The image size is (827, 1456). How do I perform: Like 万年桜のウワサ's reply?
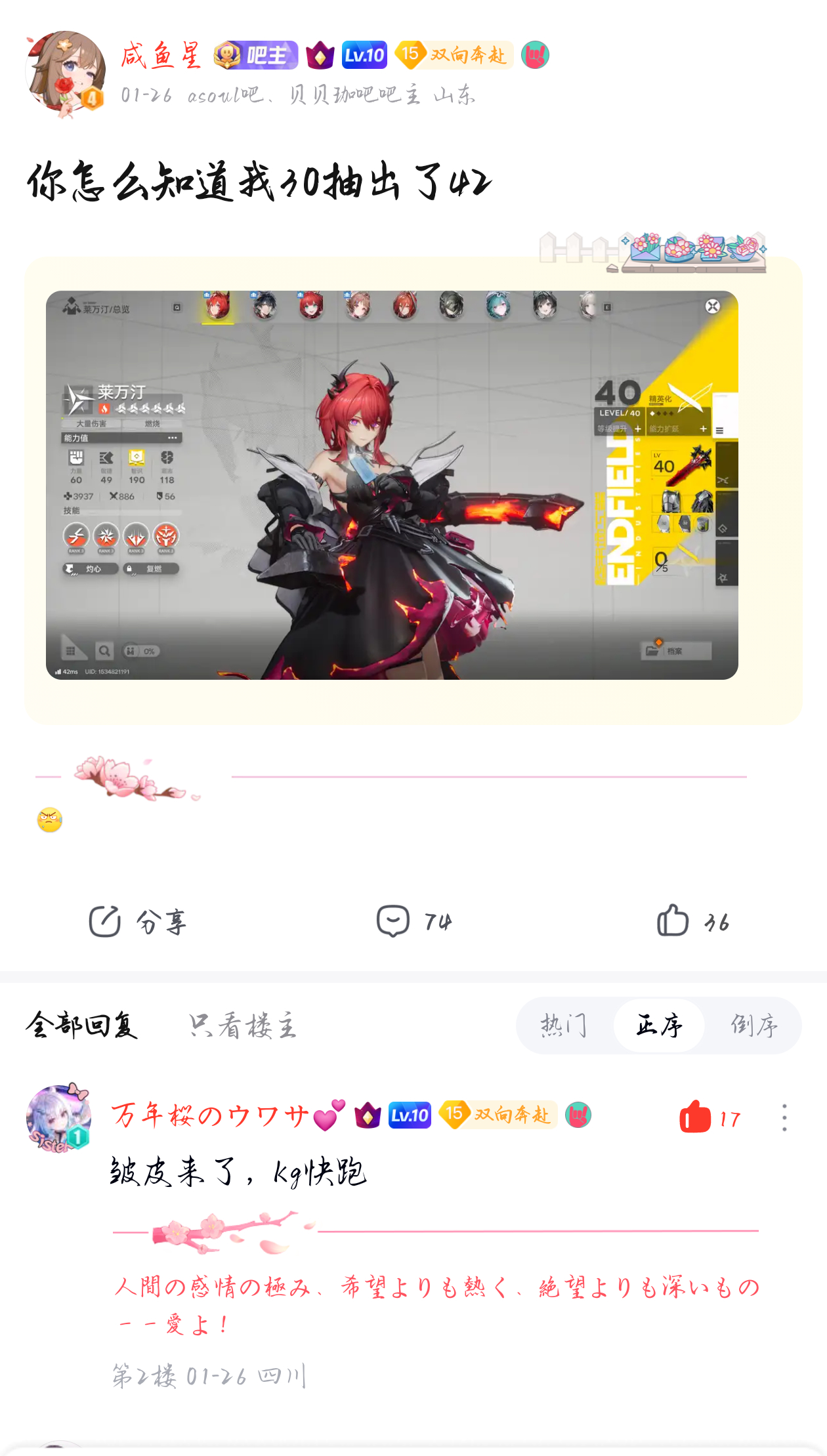click(x=710, y=1117)
